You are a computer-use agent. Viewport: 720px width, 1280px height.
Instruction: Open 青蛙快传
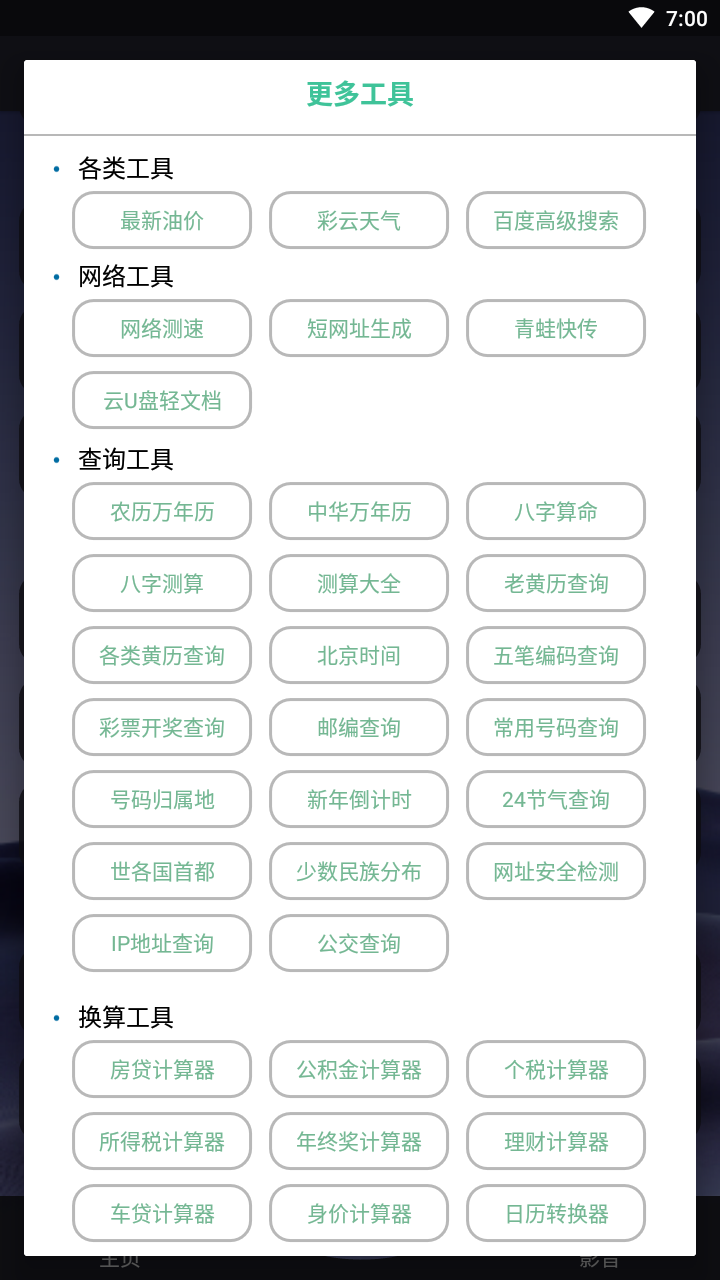[556, 328]
